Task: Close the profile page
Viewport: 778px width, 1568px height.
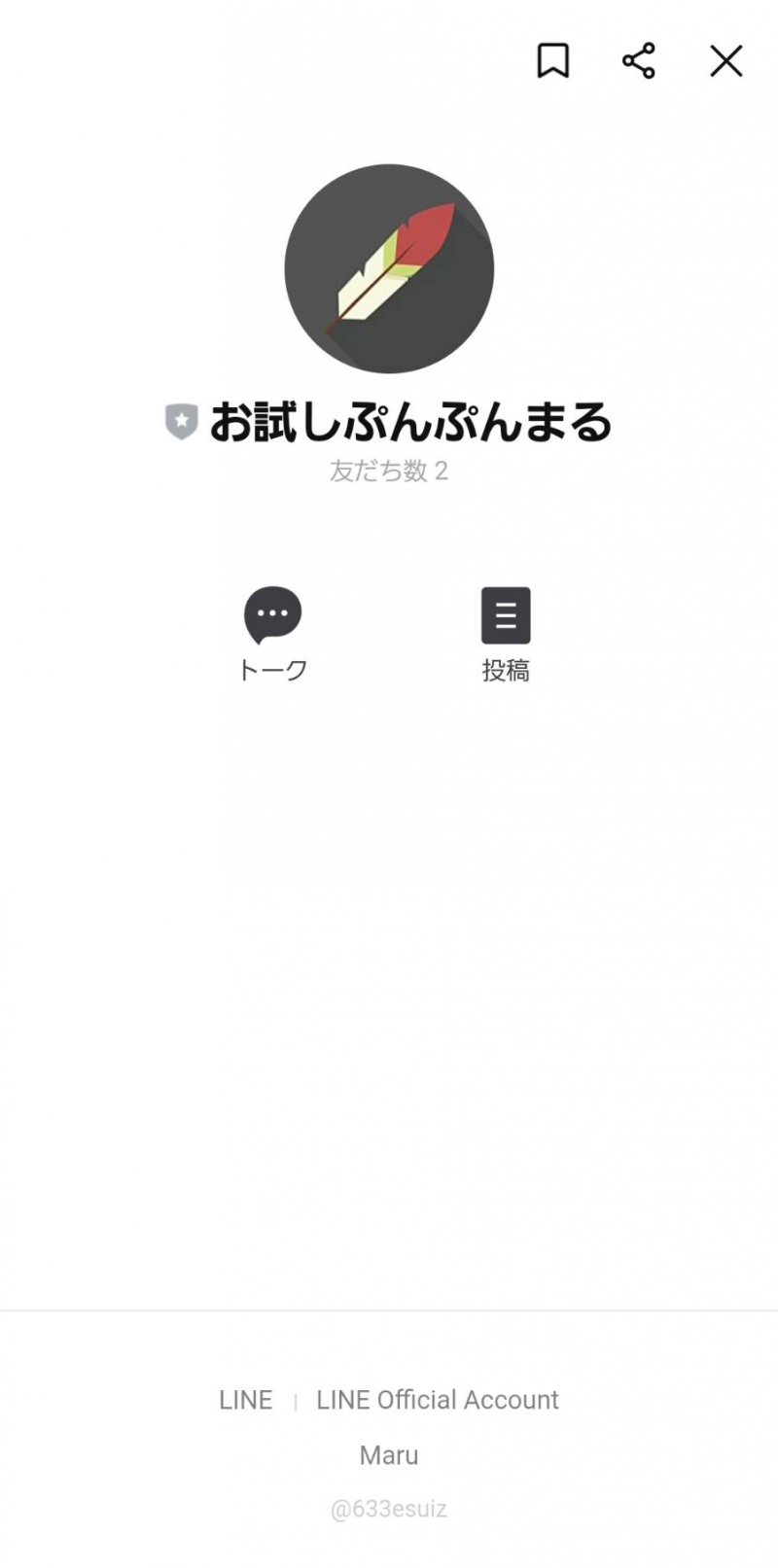Action: pyautogui.click(x=725, y=61)
